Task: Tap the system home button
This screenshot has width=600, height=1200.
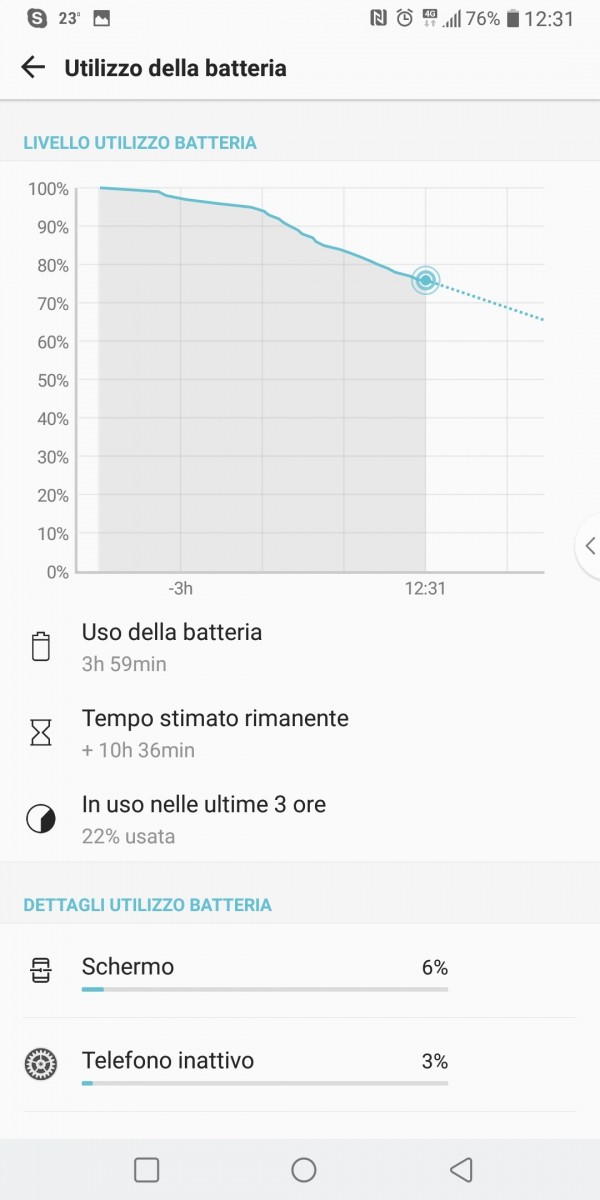Action: click(304, 1170)
